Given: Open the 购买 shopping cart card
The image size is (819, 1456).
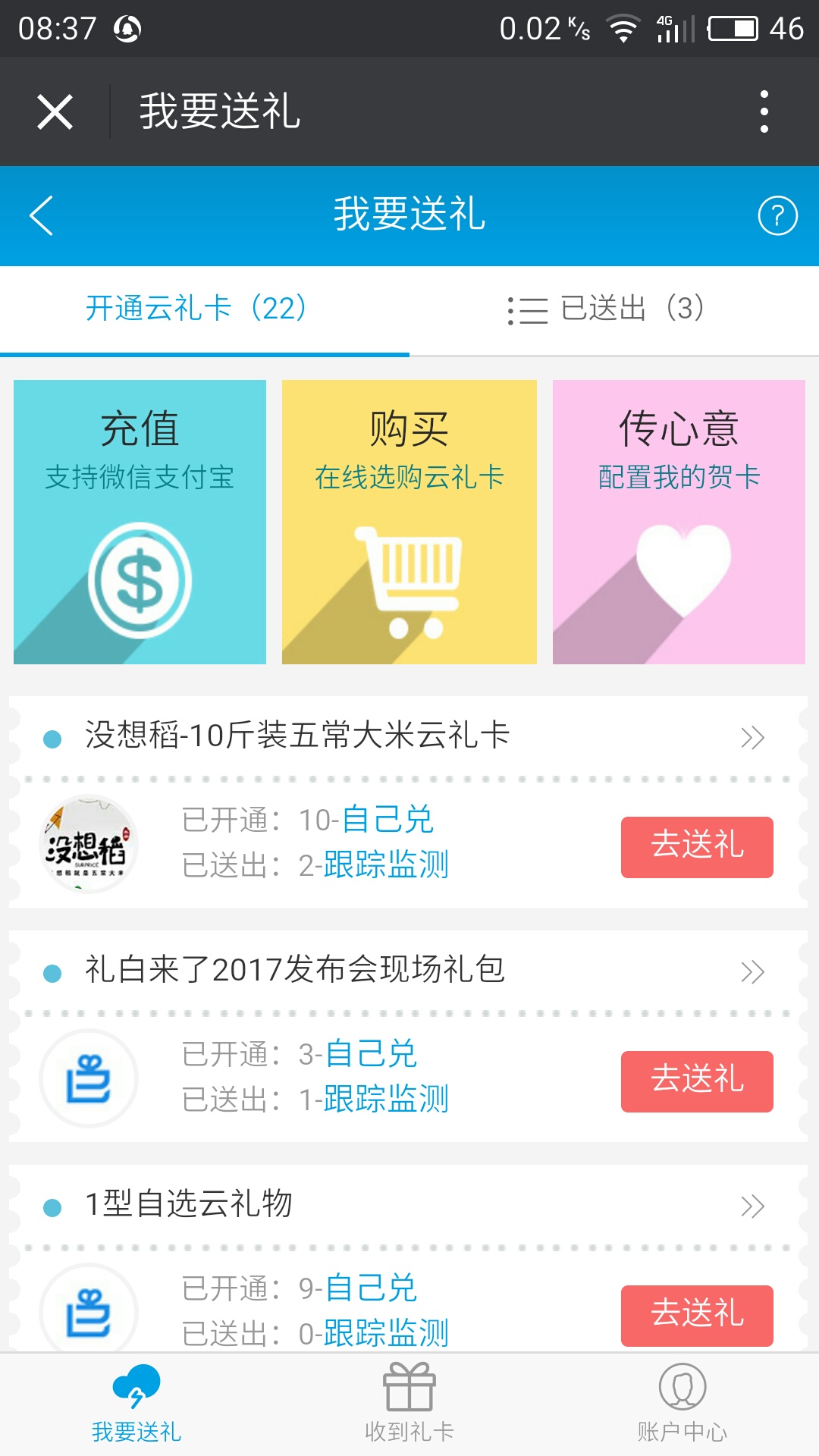Looking at the screenshot, I should click(409, 522).
